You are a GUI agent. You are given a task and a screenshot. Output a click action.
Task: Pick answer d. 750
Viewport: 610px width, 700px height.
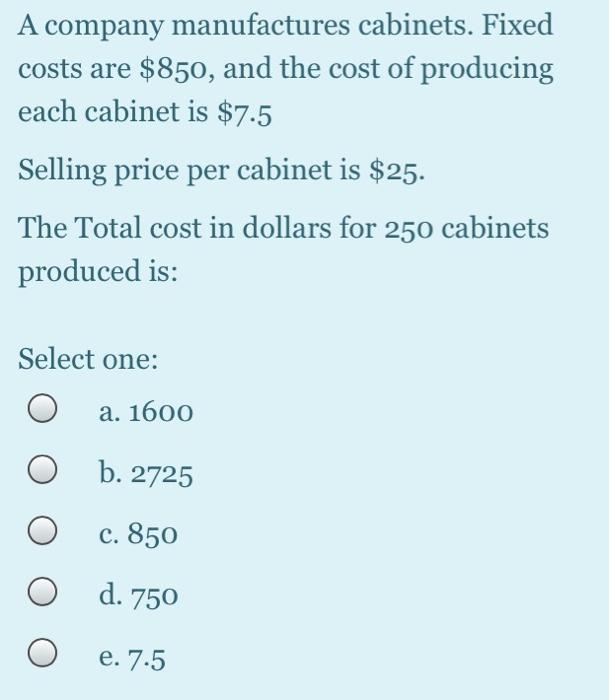pos(42,596)
